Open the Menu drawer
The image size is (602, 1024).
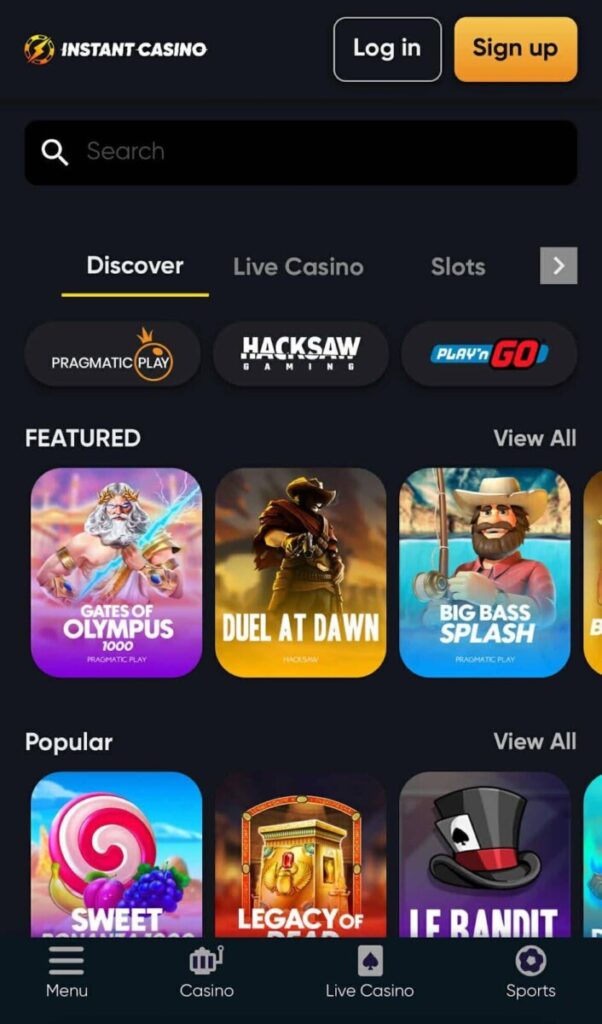pyautogui.click(x=67, y=972)
